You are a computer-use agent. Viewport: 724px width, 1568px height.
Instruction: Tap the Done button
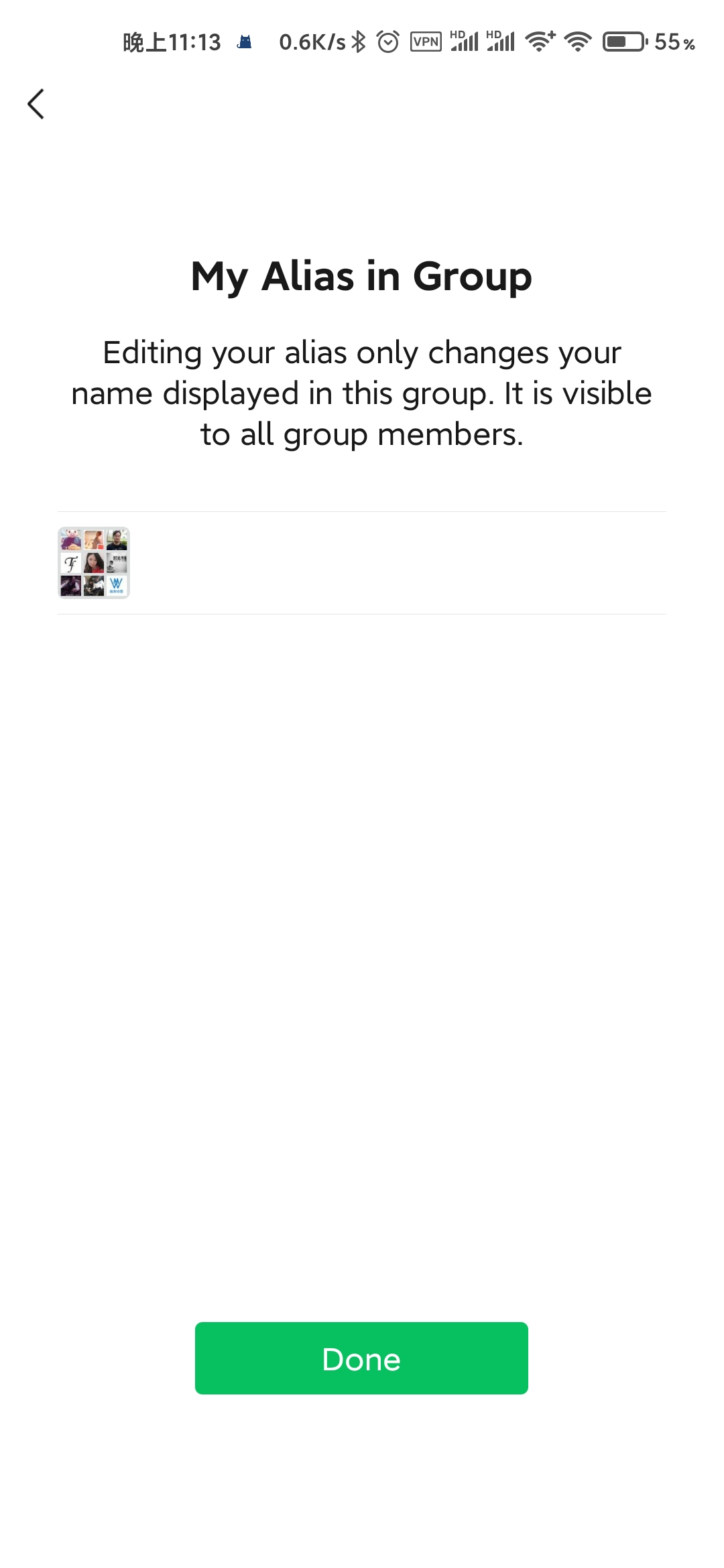(x=361, y=1358)
